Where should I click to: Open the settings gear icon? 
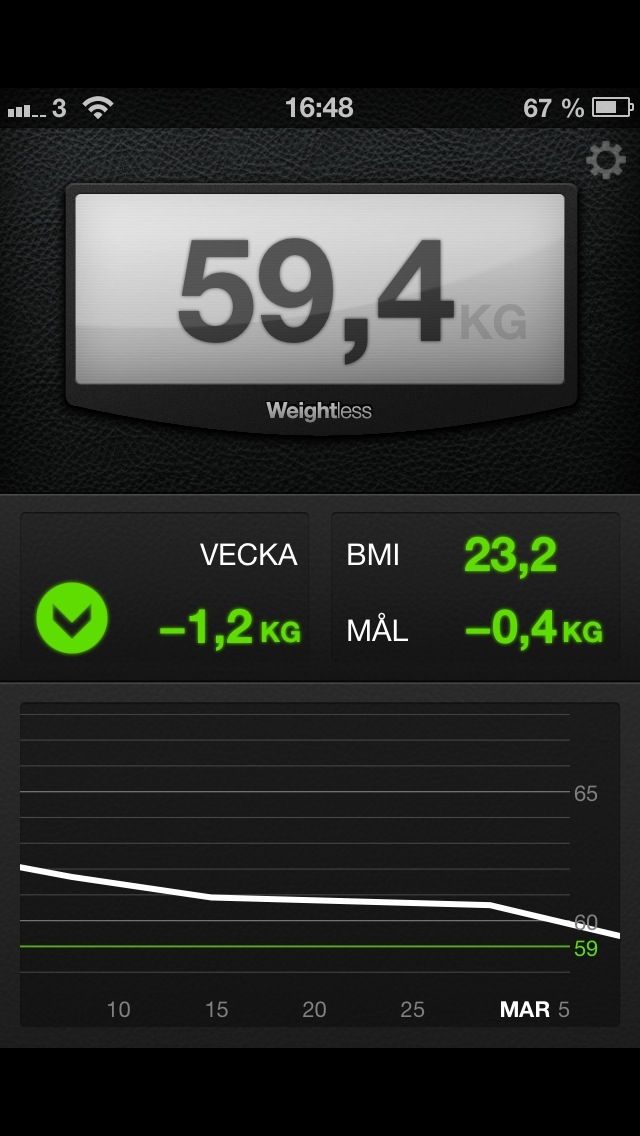[x=605, y=160]
